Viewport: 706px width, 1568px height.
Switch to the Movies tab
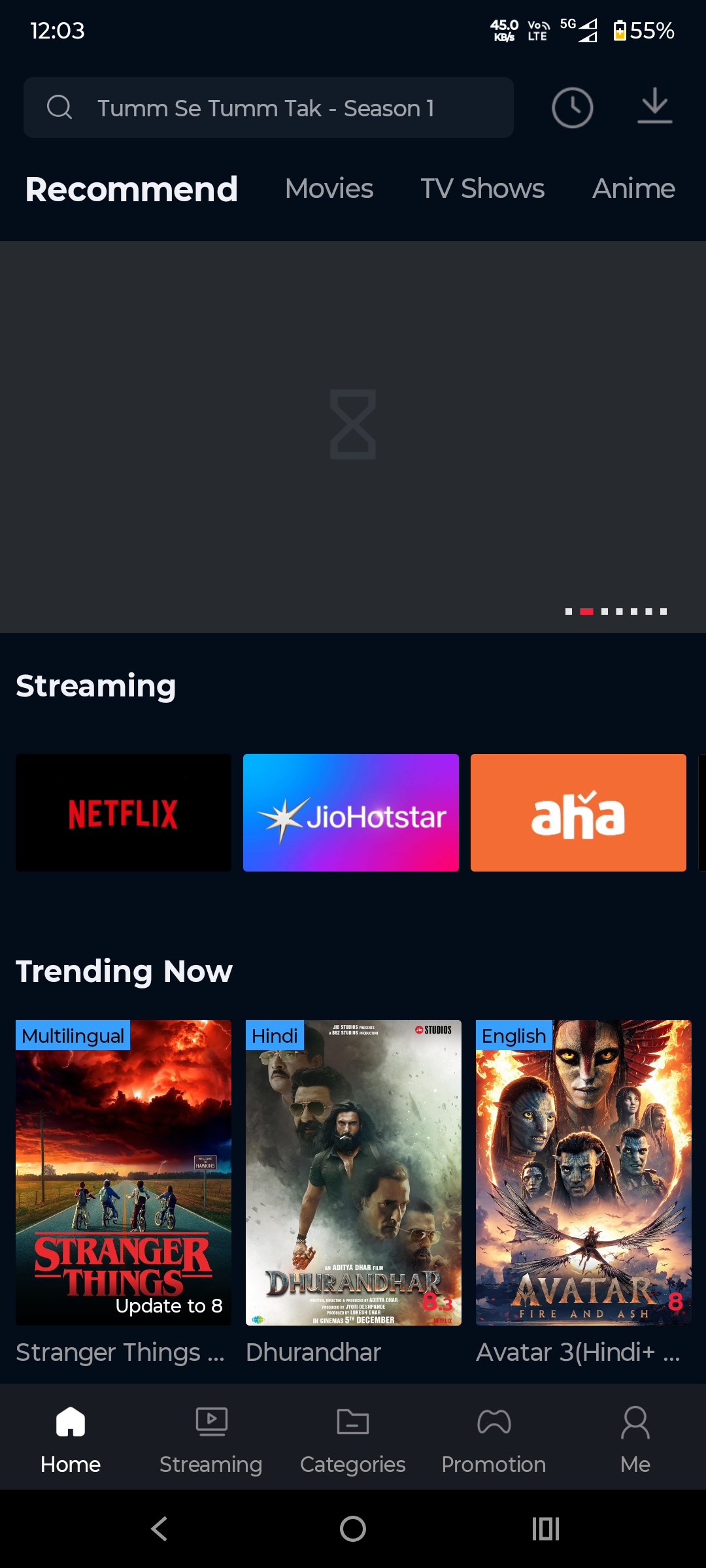329,189
